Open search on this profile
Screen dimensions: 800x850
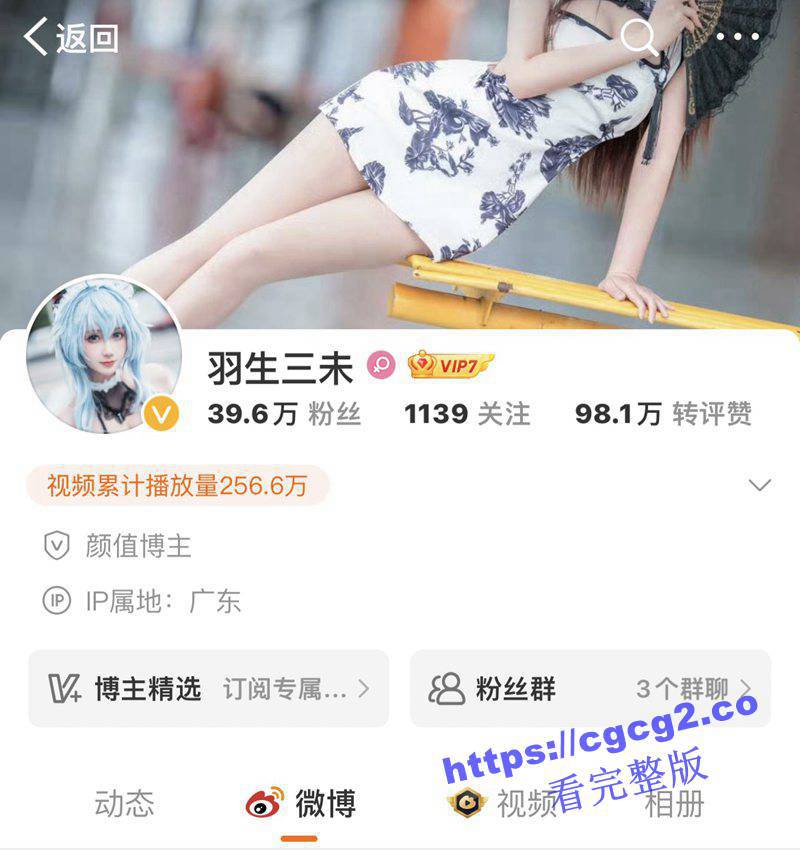(638, 38)
